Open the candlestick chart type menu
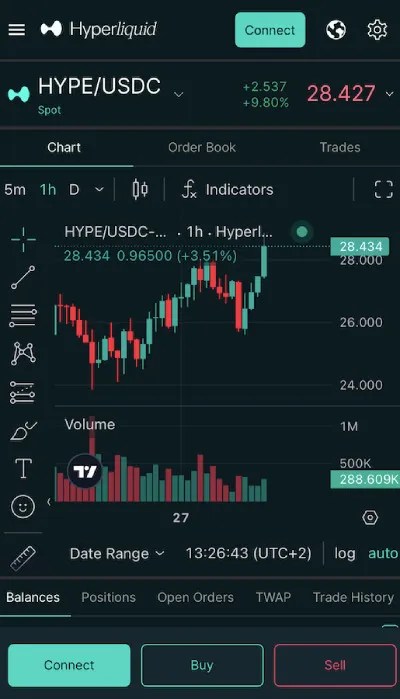 tap(140, 189)
